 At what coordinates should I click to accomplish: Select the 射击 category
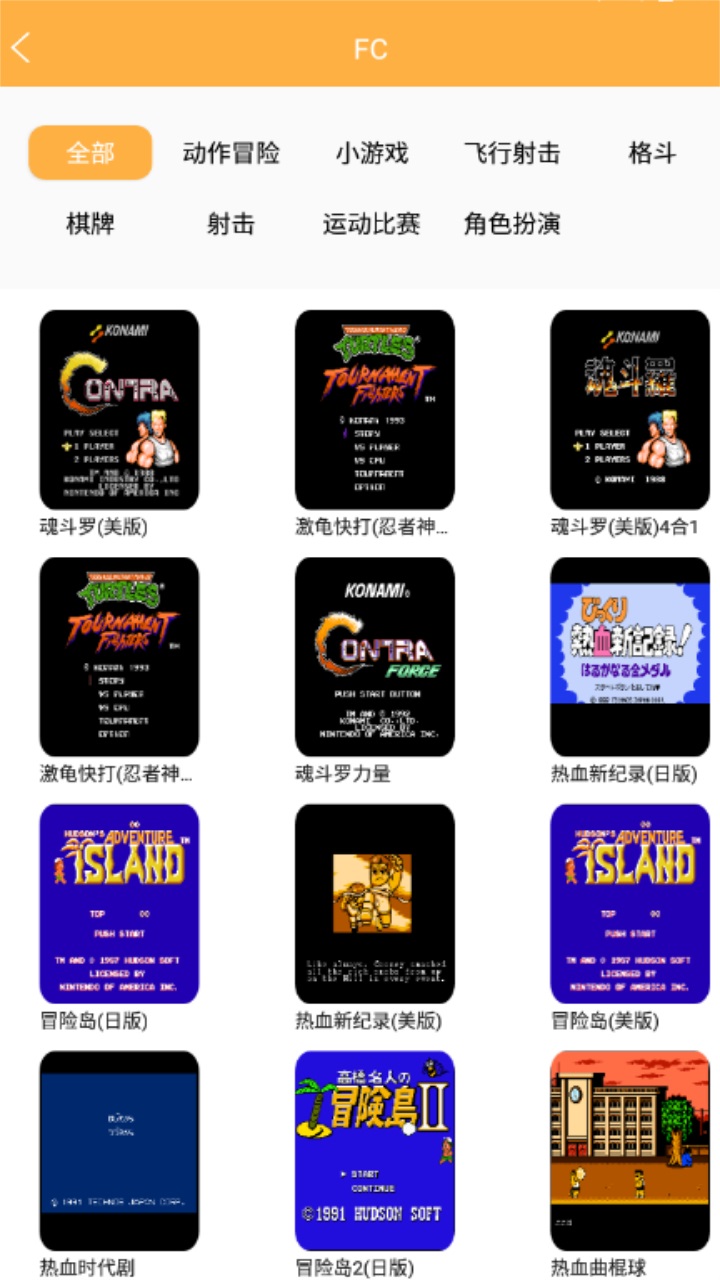point(231,224)
